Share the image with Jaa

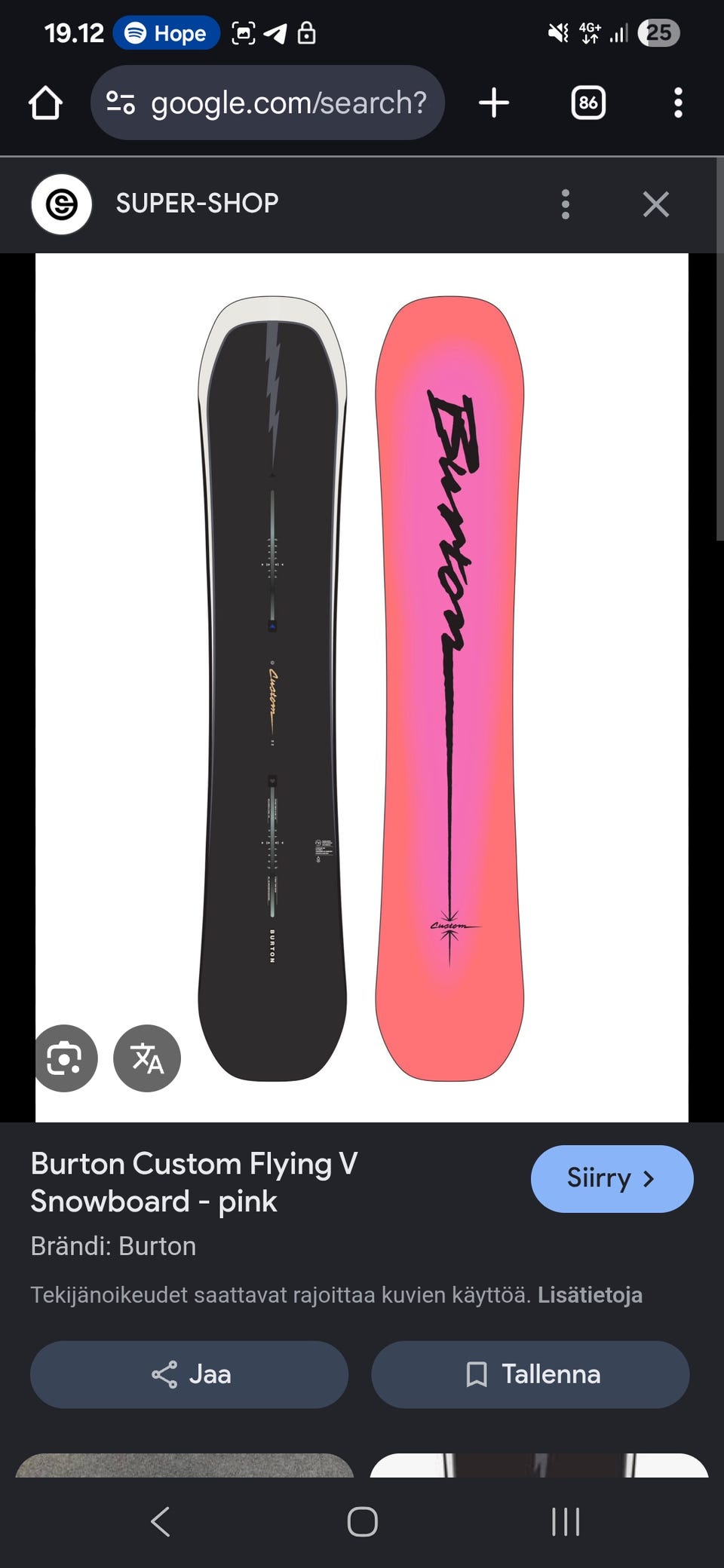pyautogui.click(x=189, y=1374)
